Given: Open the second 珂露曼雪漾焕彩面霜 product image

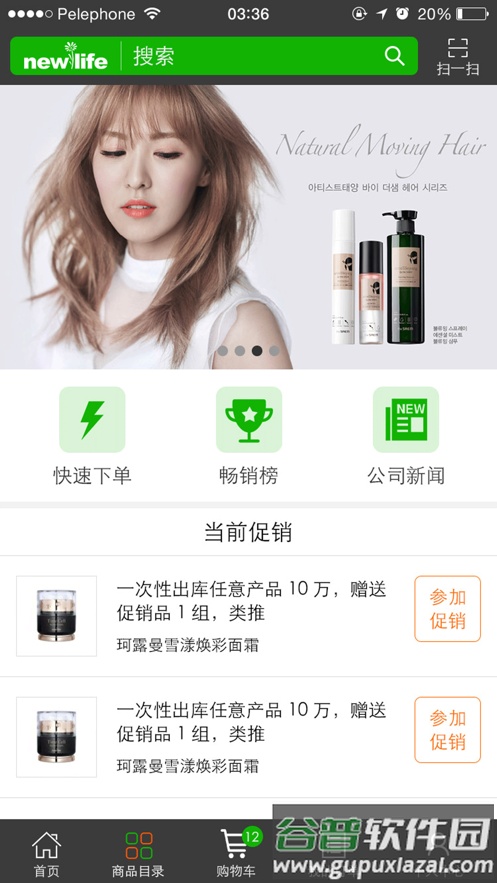Looking at the screenshot, I should pos(56,737).
